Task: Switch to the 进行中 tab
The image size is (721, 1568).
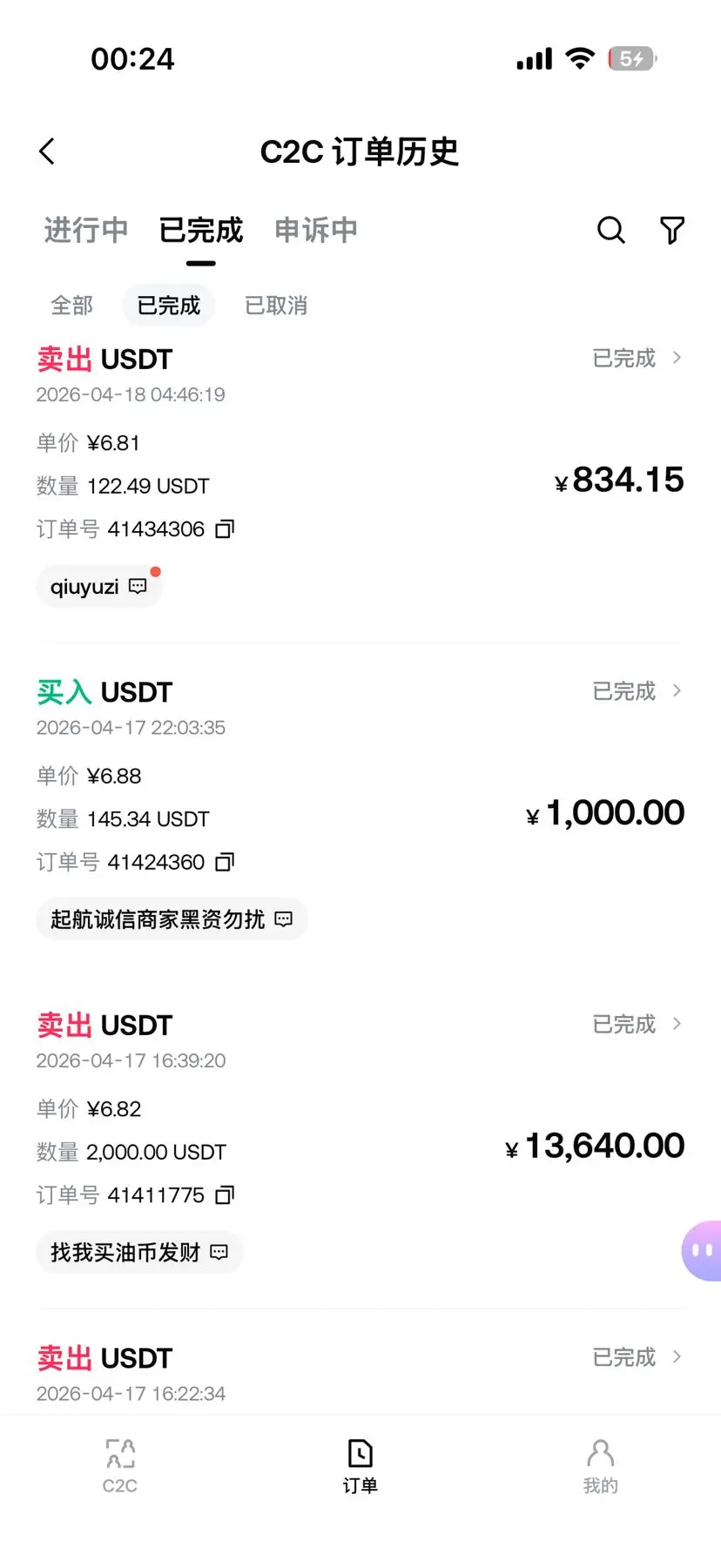Action: pyautogui.click(x=86, y=231)
